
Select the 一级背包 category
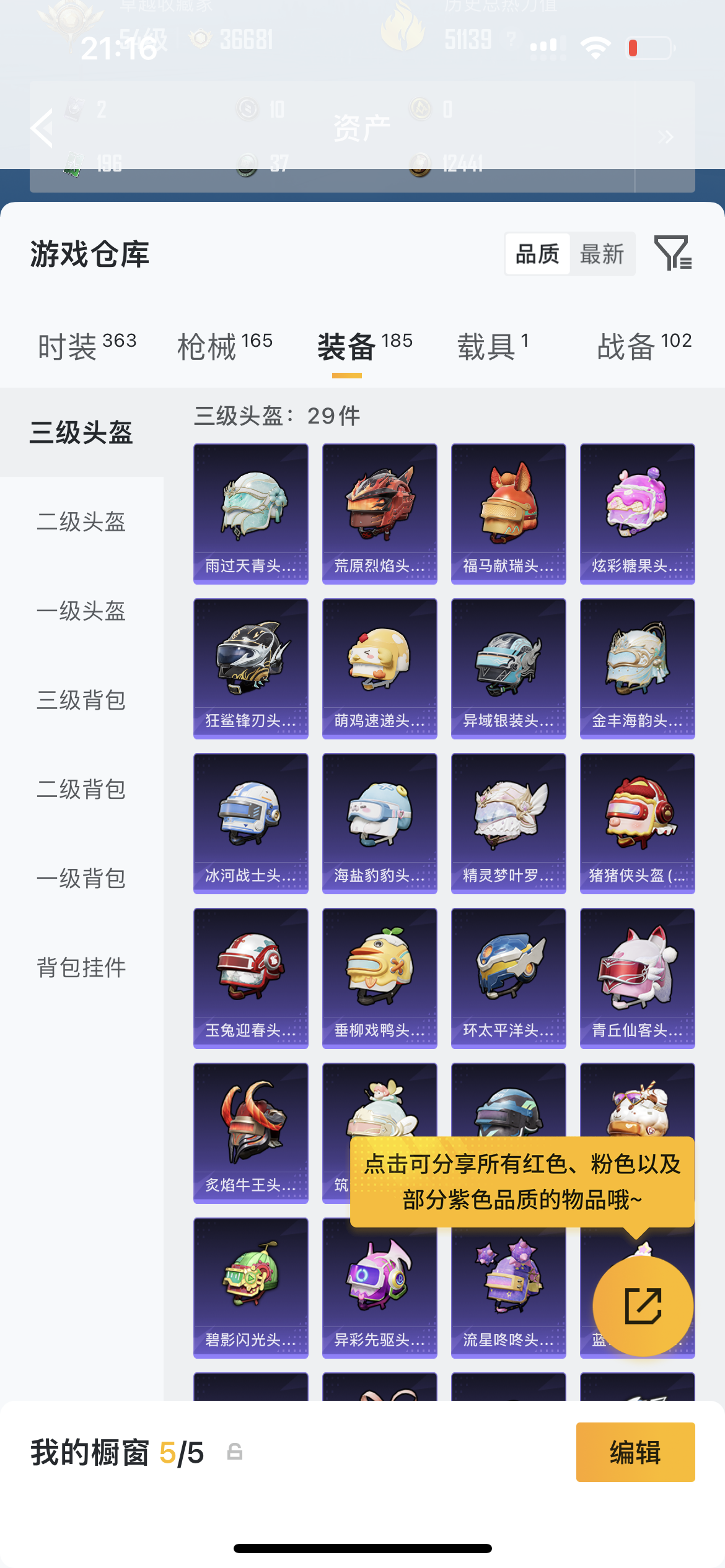(81, 878)
